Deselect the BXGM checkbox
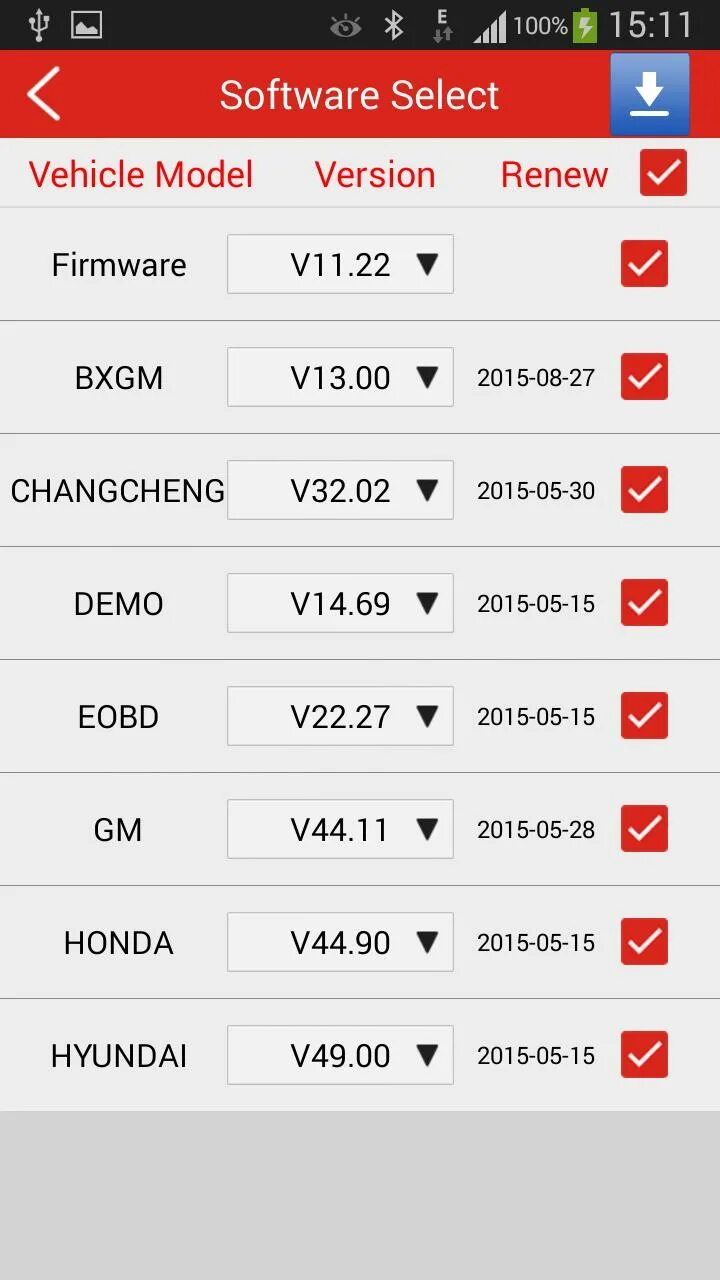The height and width of the screenshot is (1280, 720). pos(644,377)
